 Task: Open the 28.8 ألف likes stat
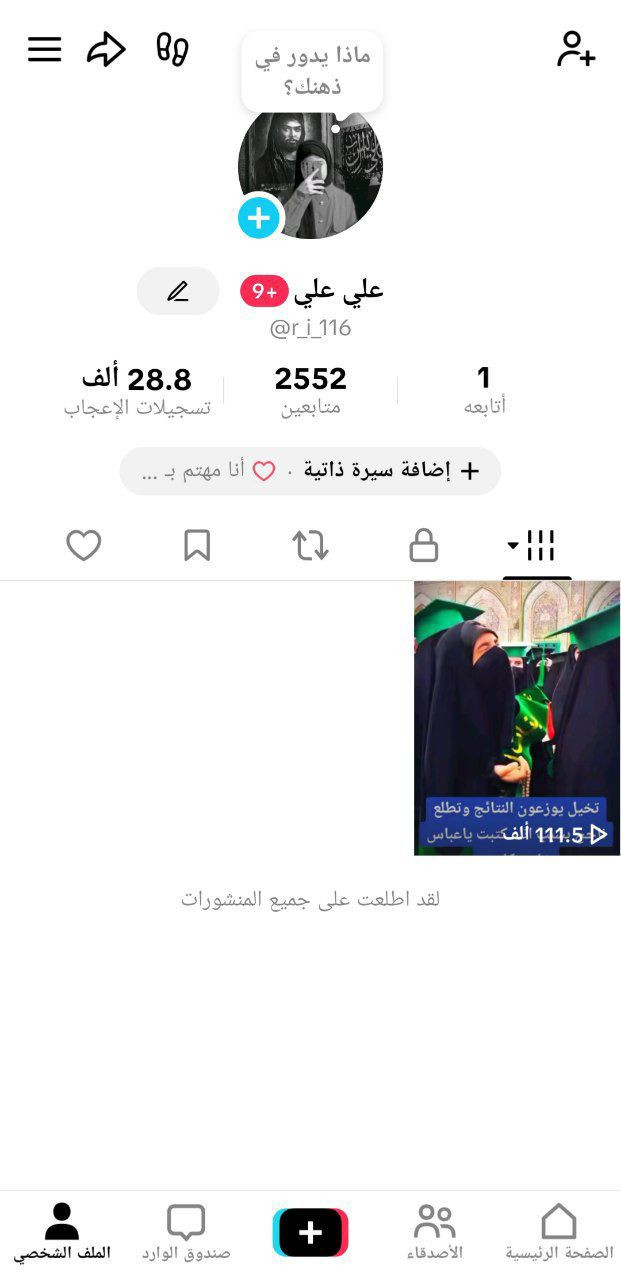[x=137, y=389]
